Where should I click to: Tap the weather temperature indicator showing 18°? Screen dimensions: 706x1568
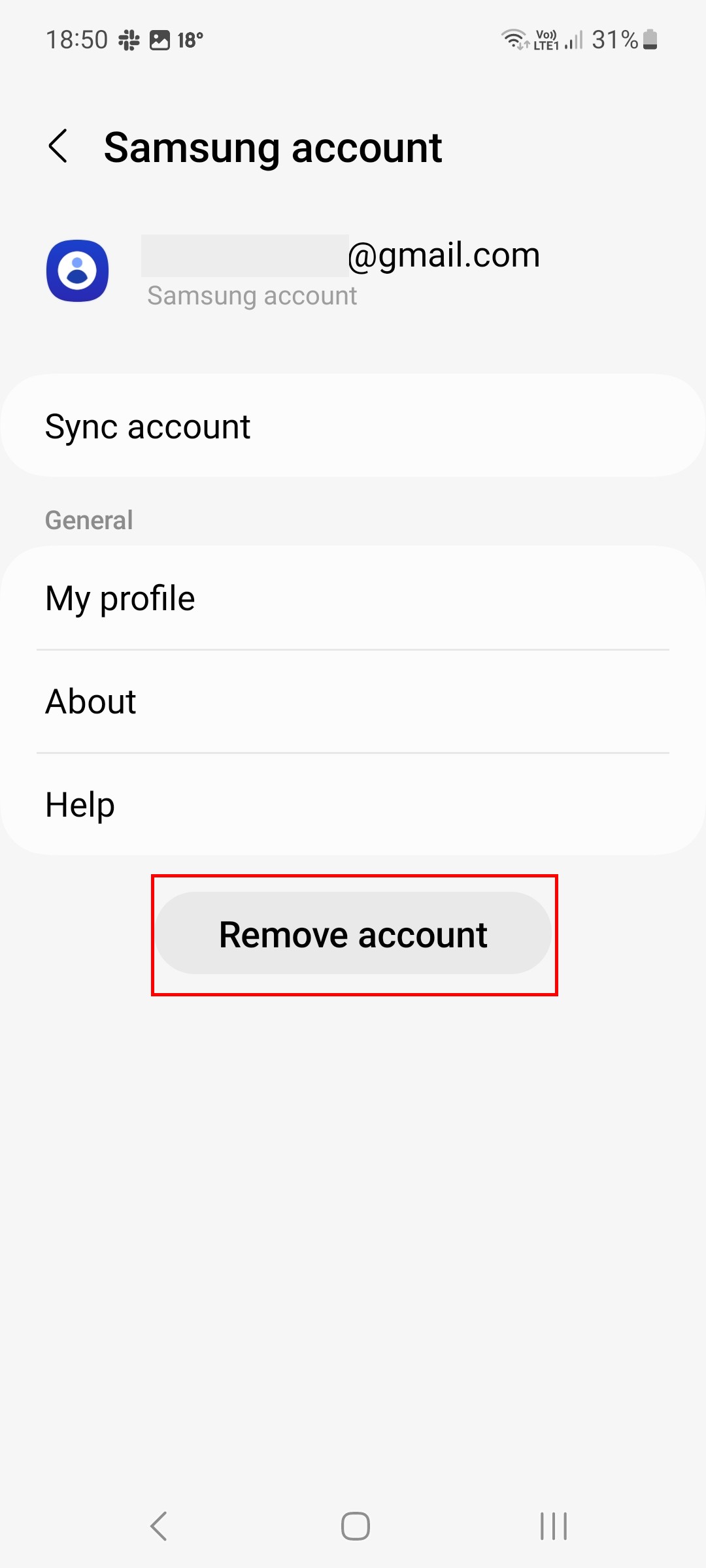click(x=189, y=39)
